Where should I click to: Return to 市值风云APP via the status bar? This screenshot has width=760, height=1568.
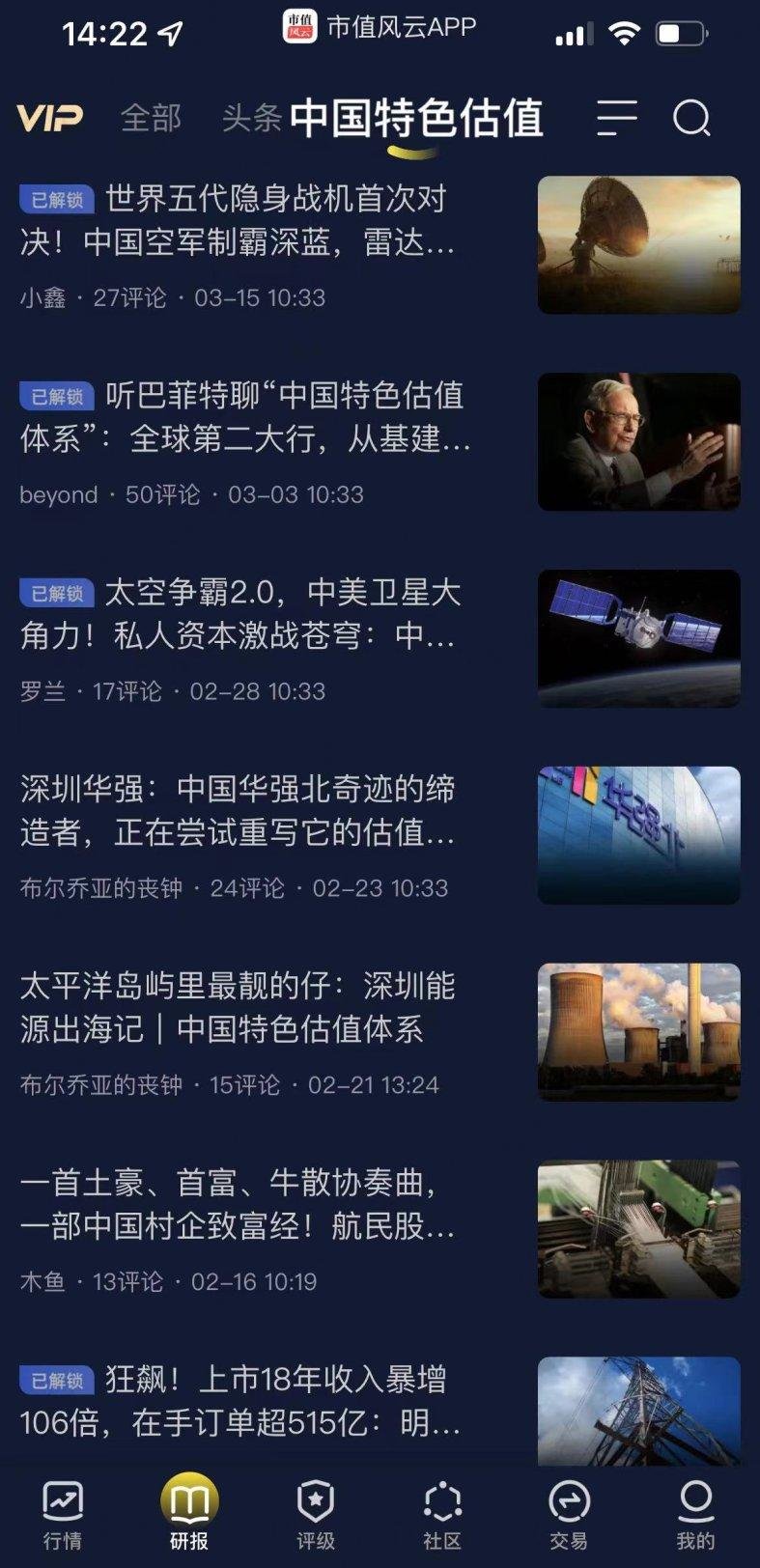point(380,27)
